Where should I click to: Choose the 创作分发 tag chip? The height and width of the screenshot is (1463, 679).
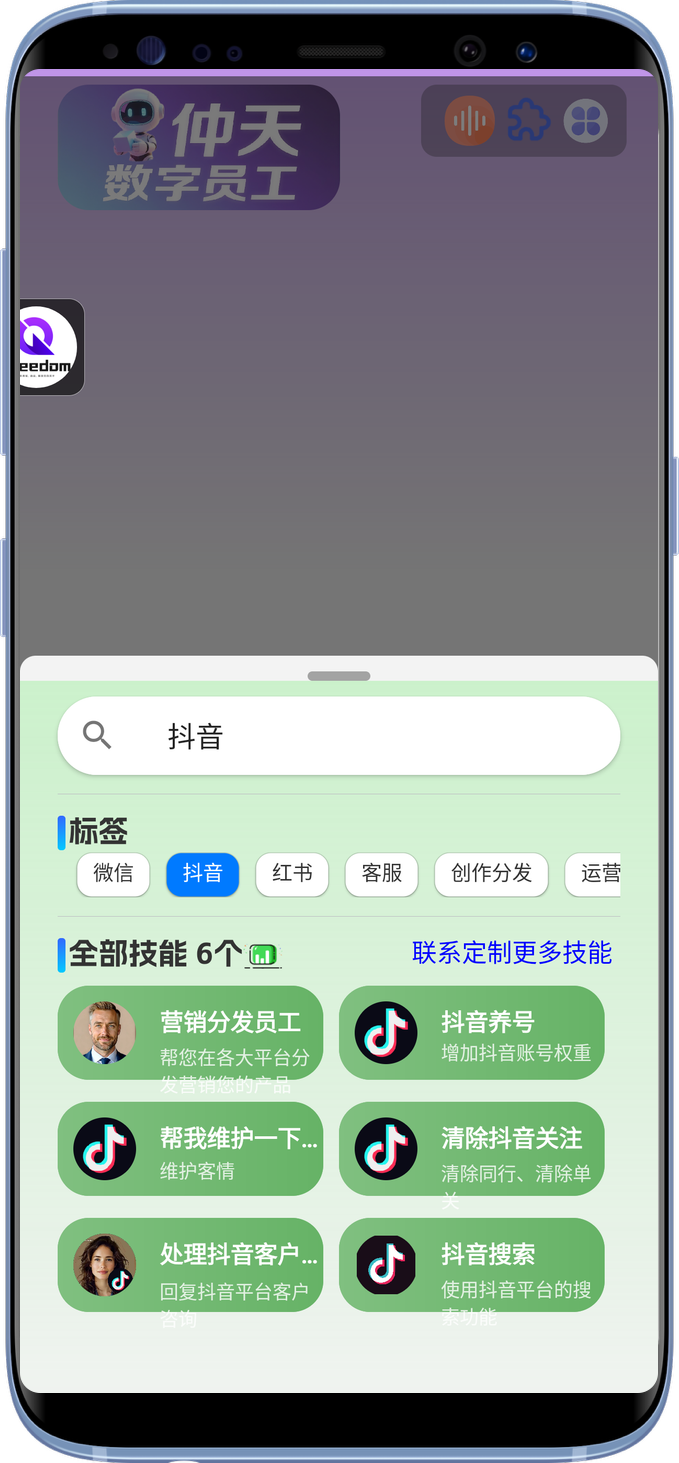pyautogui.click(x=491, y=874)
